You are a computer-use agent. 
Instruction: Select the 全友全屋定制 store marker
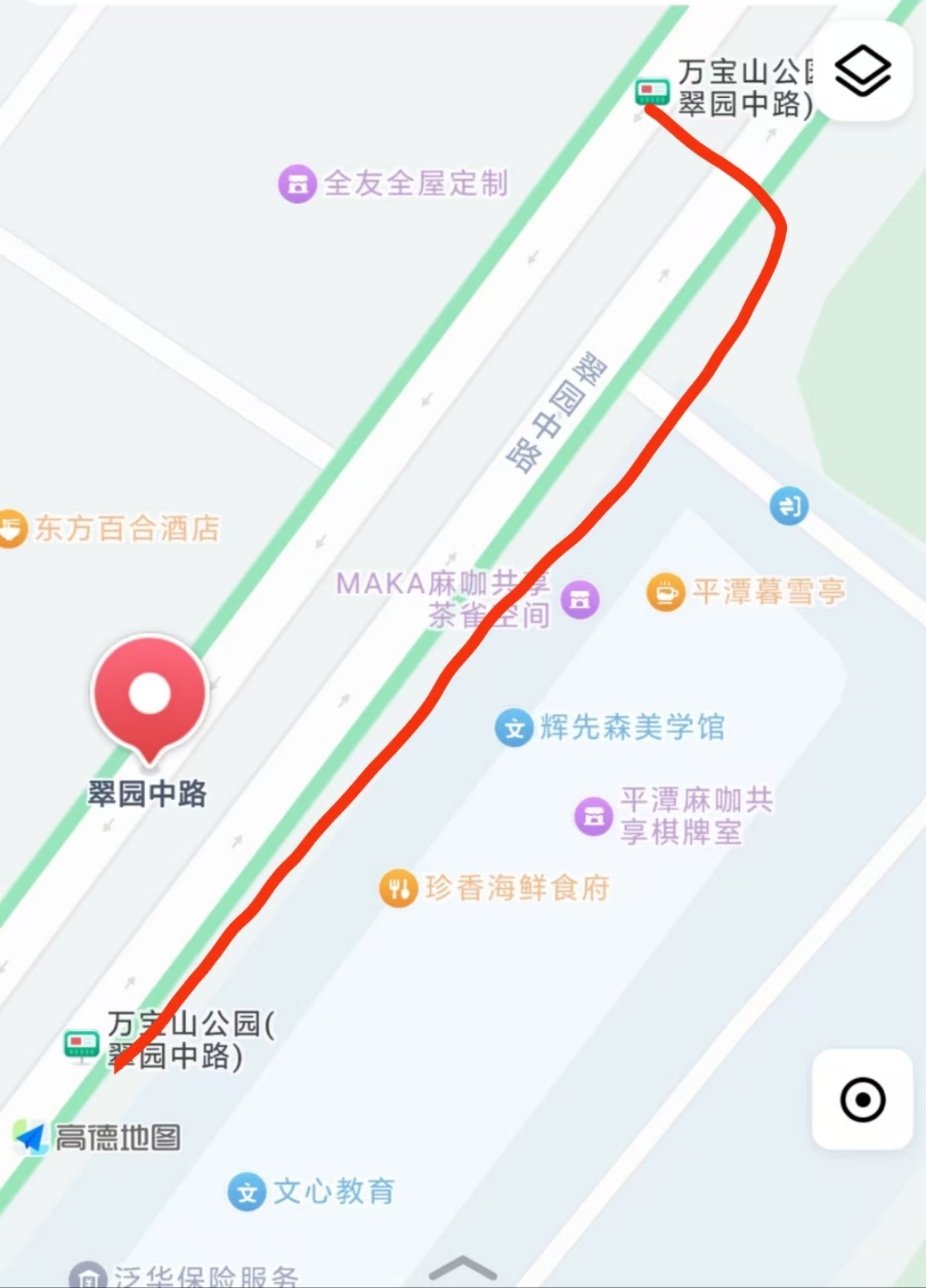point(297,185)
